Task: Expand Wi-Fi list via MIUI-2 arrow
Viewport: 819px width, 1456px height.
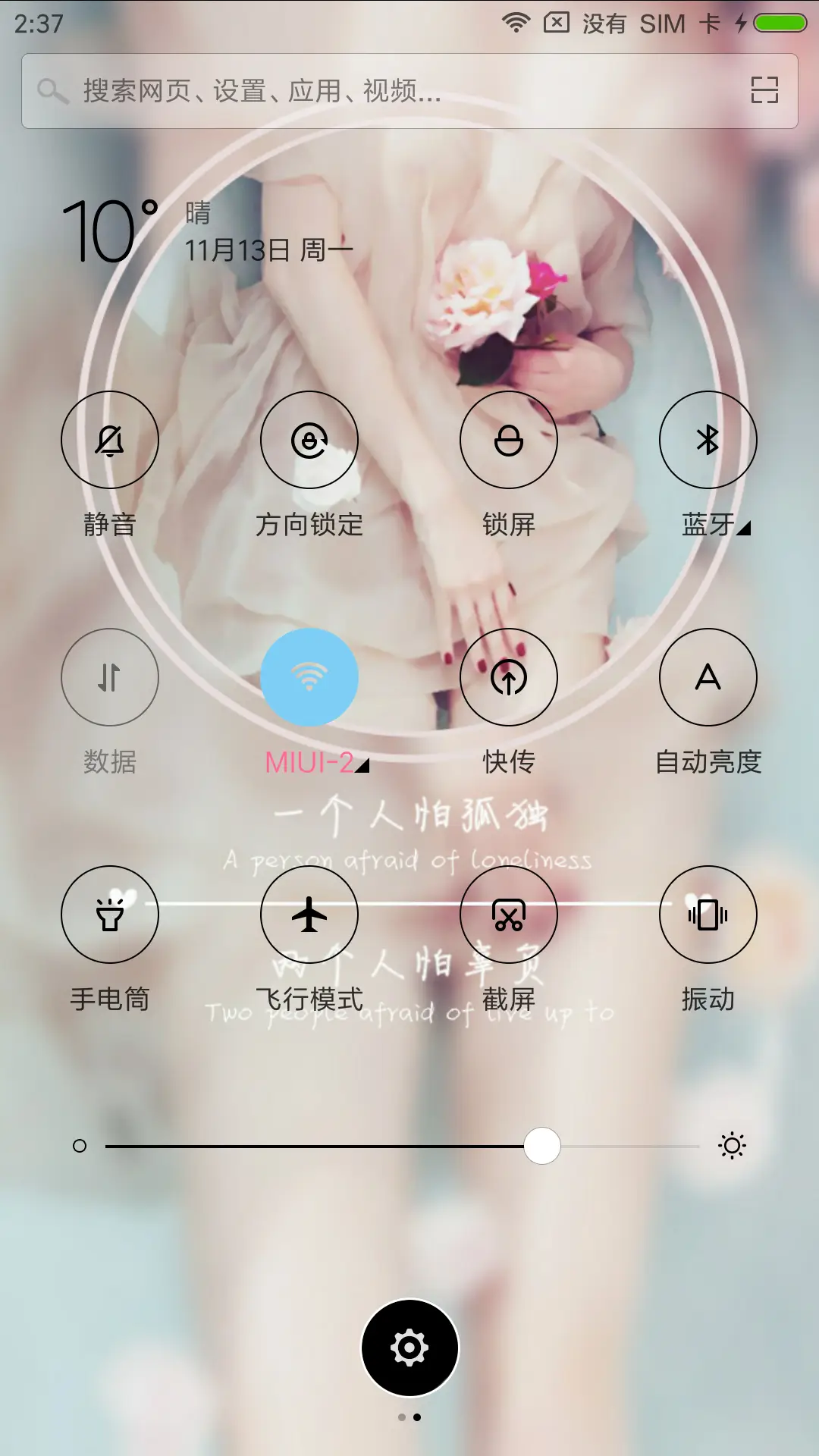Action: point(362,766)
